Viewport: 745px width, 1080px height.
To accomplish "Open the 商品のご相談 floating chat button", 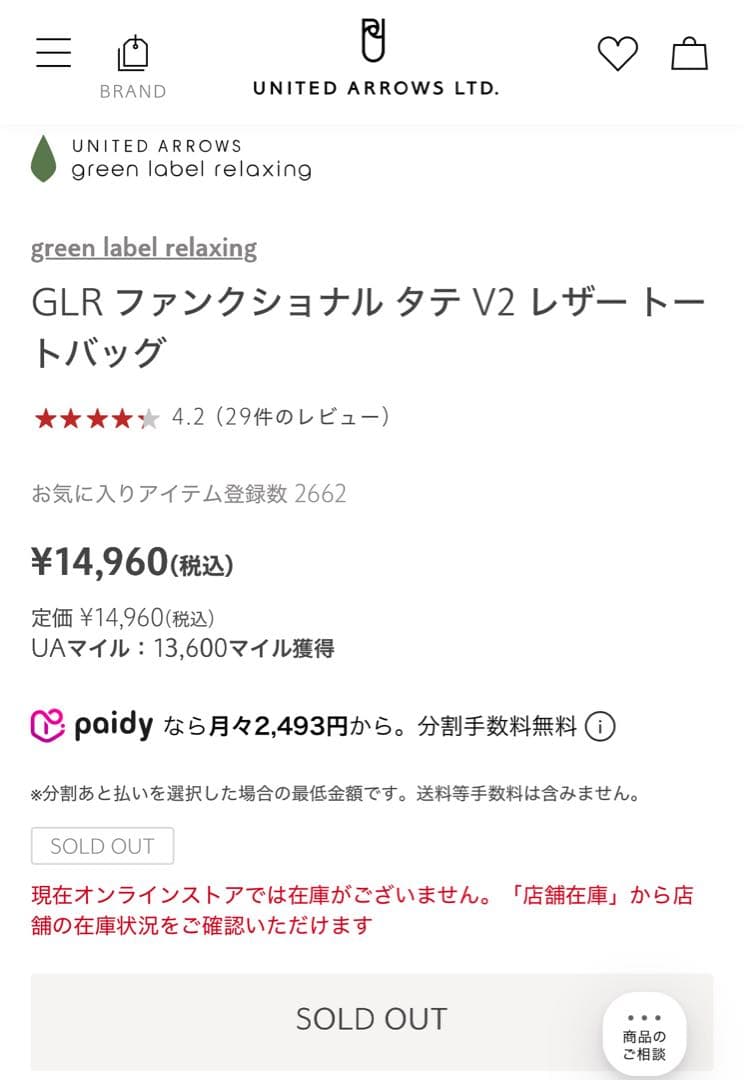I will [x=646, y=1033].
